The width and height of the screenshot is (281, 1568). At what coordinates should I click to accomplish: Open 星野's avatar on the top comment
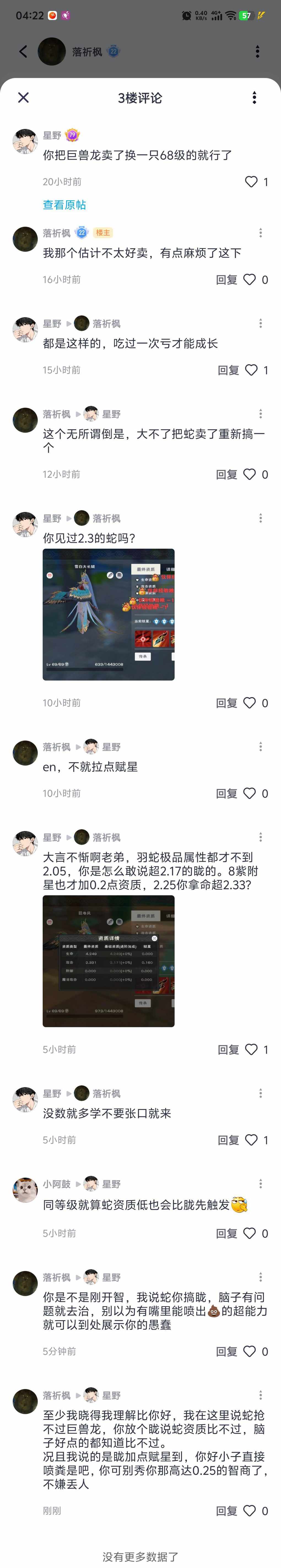(25, 142)
